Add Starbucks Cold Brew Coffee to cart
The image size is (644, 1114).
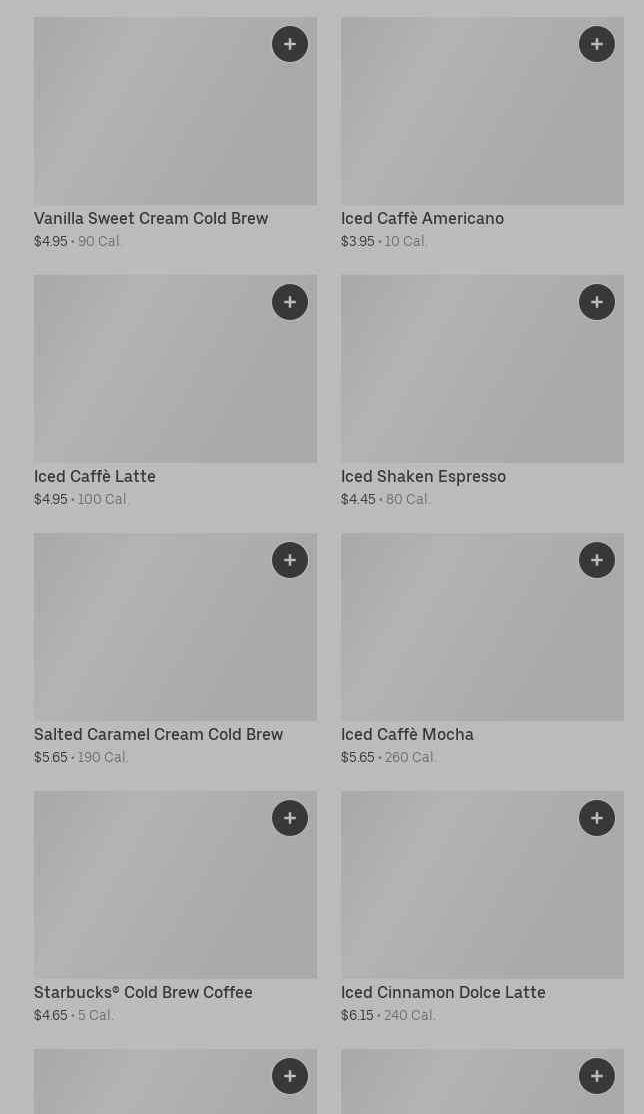(x=290, y=818)
